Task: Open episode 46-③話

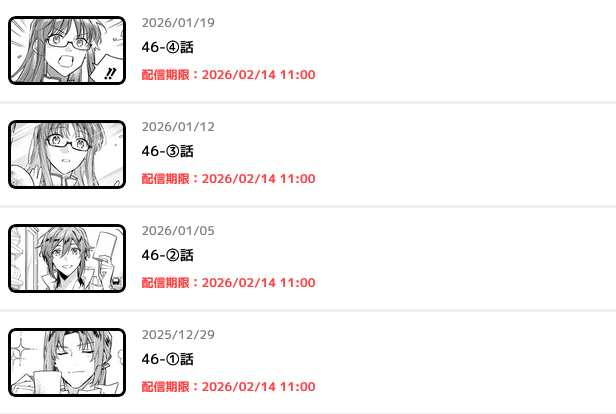Action: (x=167, y=151)
